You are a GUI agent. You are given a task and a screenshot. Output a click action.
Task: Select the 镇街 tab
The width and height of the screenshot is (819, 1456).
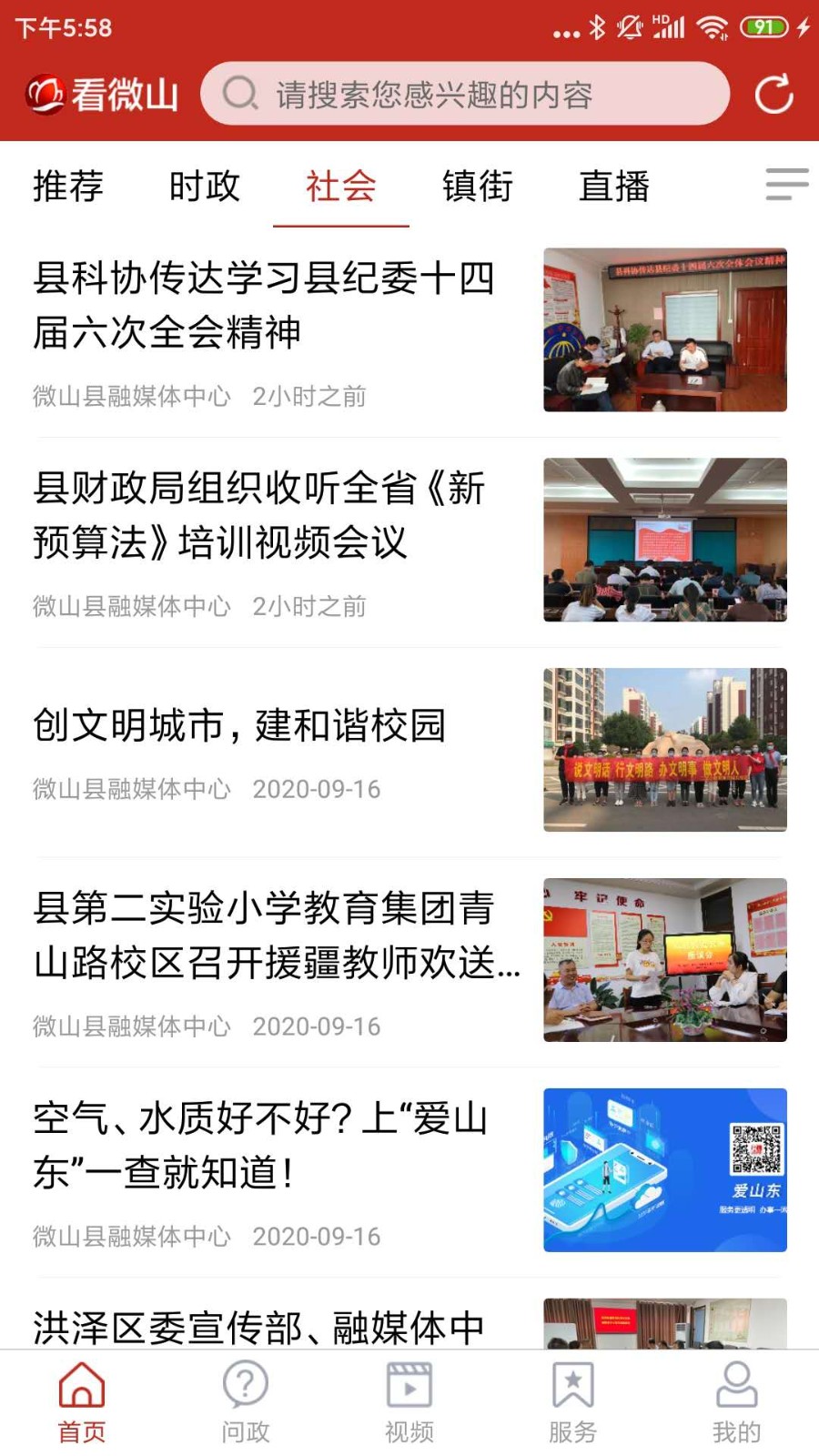click(x=478, y=187)
